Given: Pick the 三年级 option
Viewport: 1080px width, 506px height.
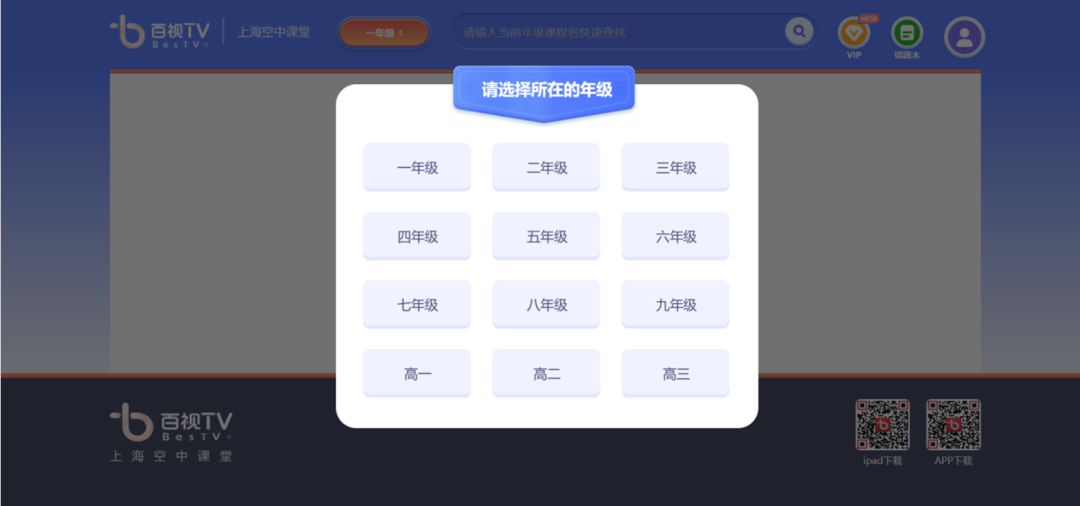Looking at the screenshot, I should tap(675, 167).
